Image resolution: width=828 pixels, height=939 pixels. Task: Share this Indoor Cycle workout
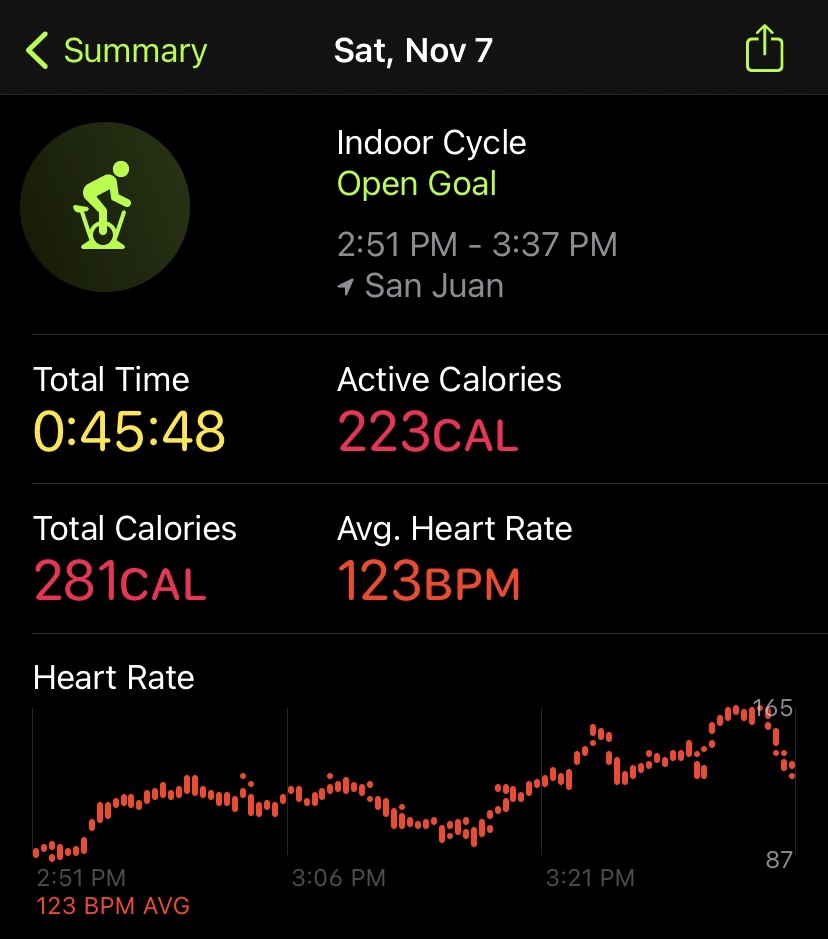764,49
